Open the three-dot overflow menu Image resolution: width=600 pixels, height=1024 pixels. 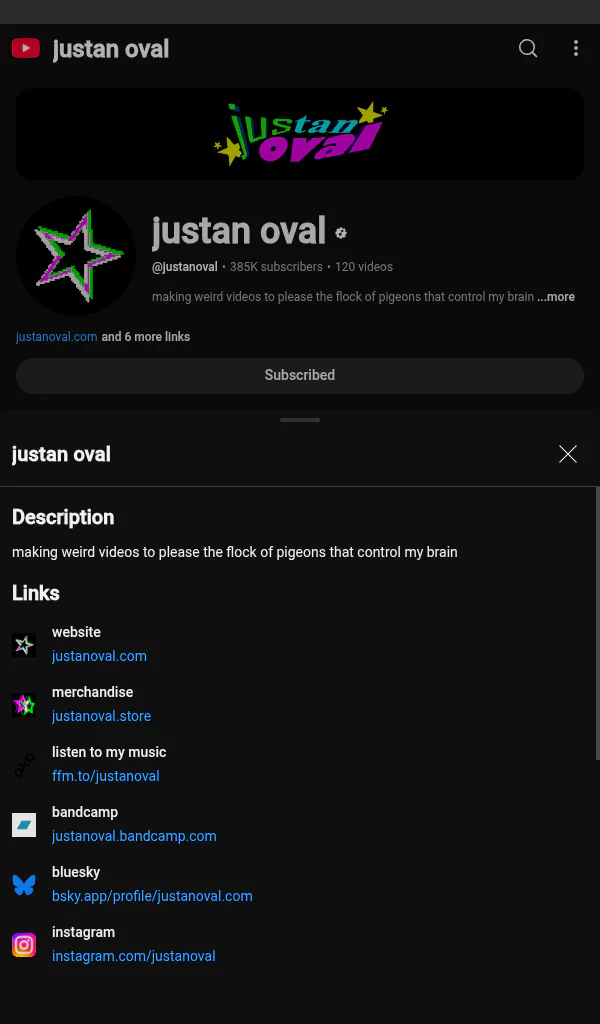575,48
